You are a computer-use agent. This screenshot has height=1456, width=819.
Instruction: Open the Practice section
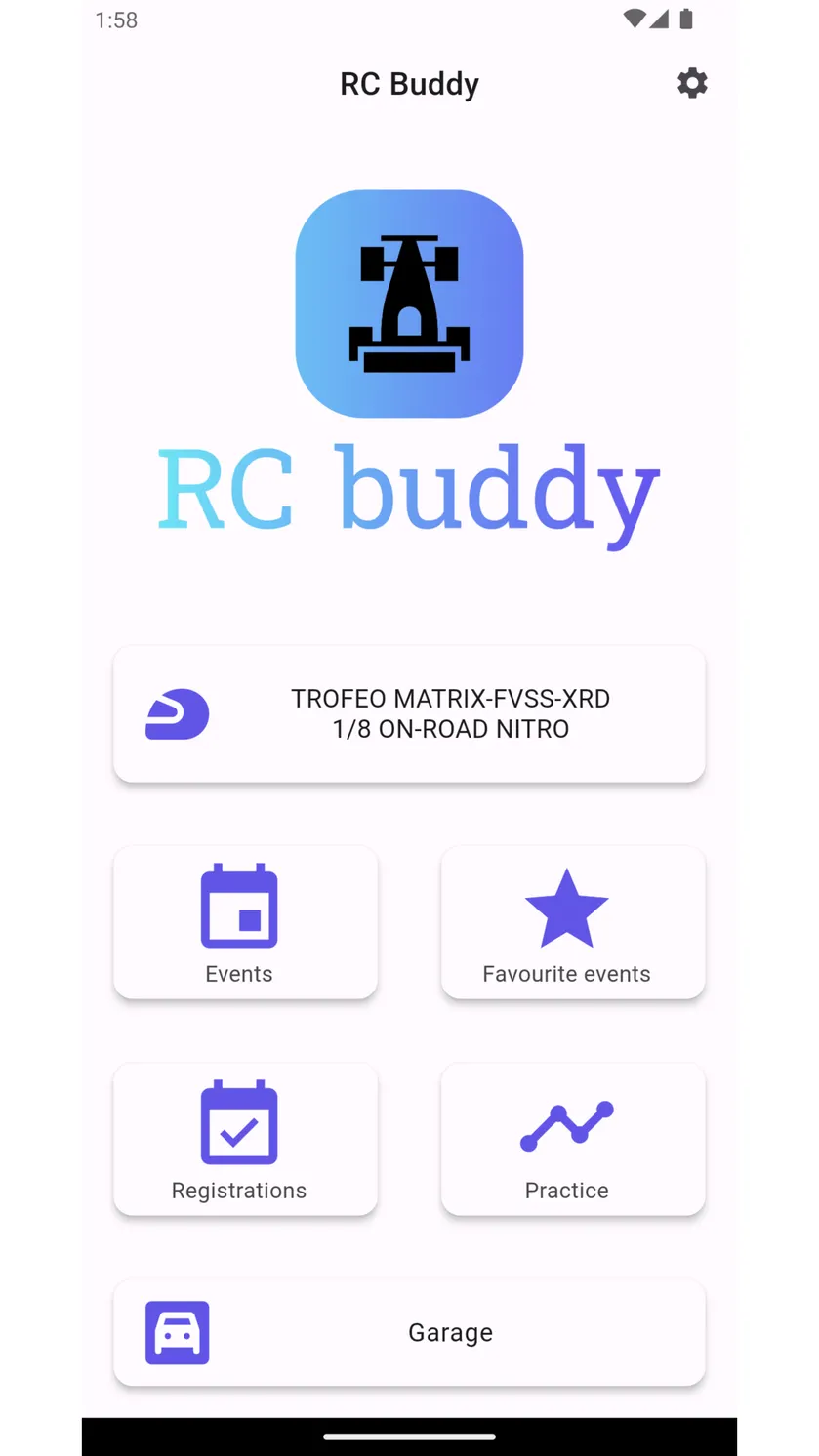point(573,1139)
